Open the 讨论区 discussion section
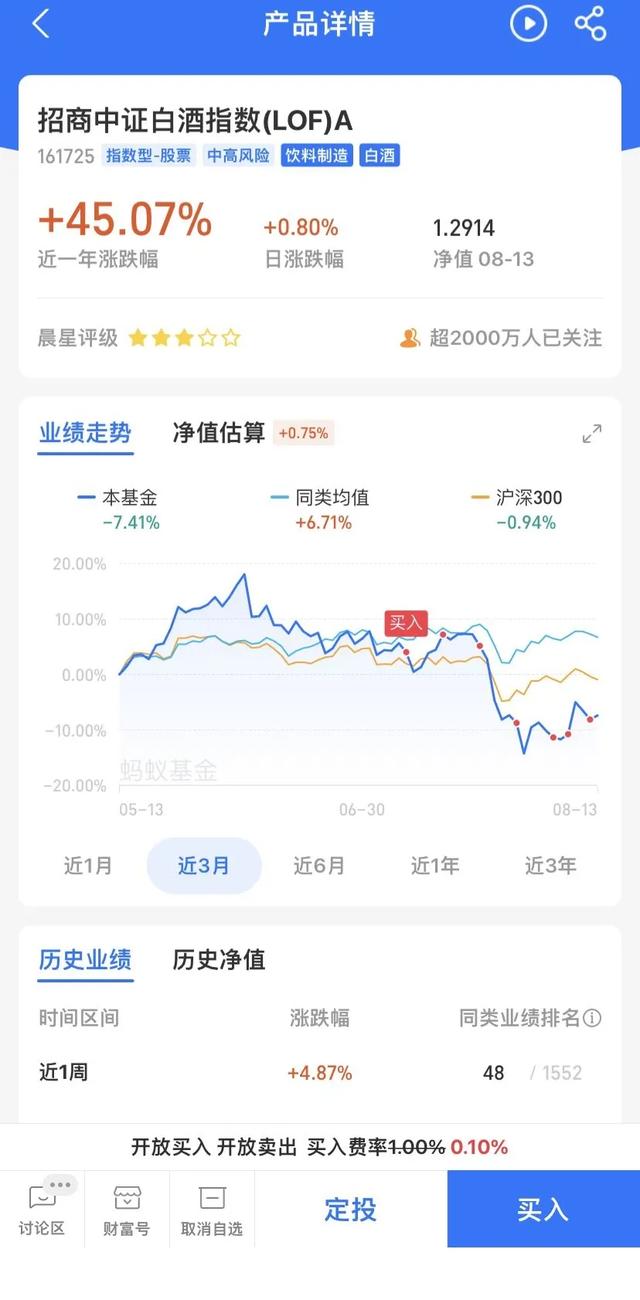This screenshot has height=1300, width=640. tap(42, 1210)
